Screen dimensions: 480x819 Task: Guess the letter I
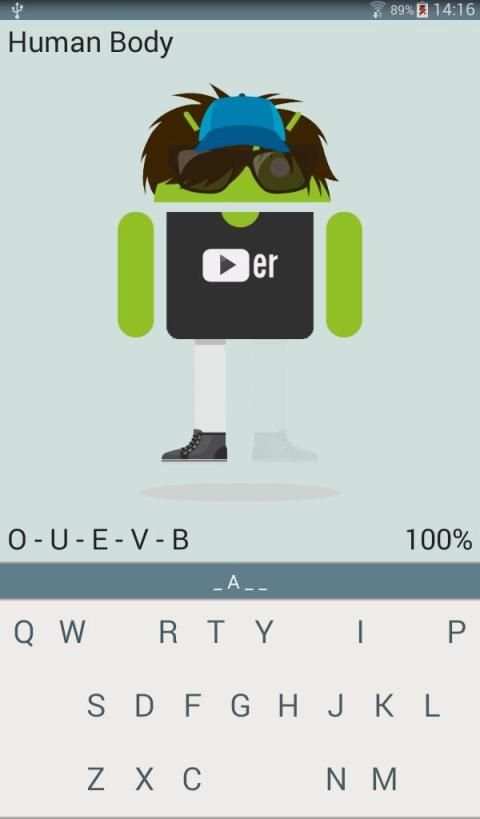[x=360, y=631]
